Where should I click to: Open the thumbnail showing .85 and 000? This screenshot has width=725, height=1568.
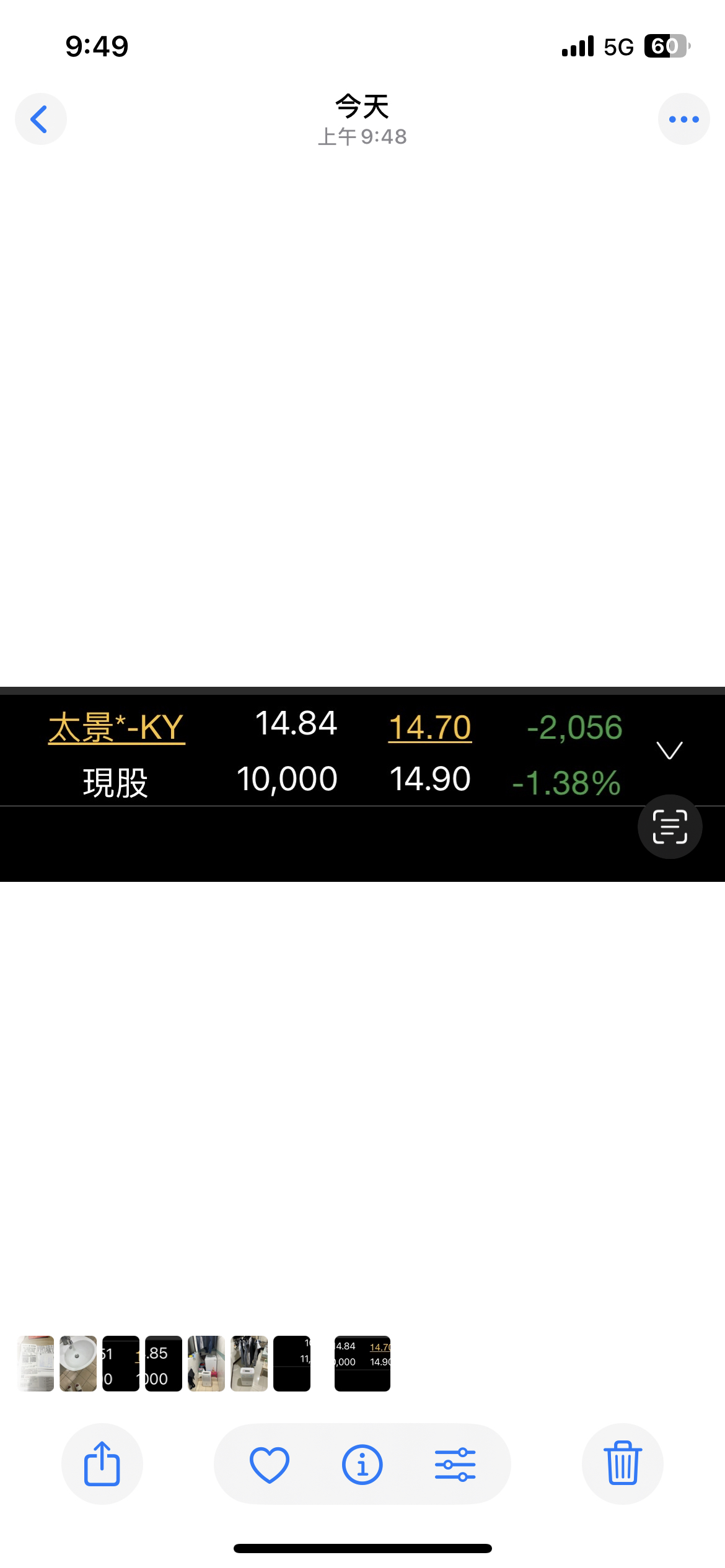[x=164, y=1364]
